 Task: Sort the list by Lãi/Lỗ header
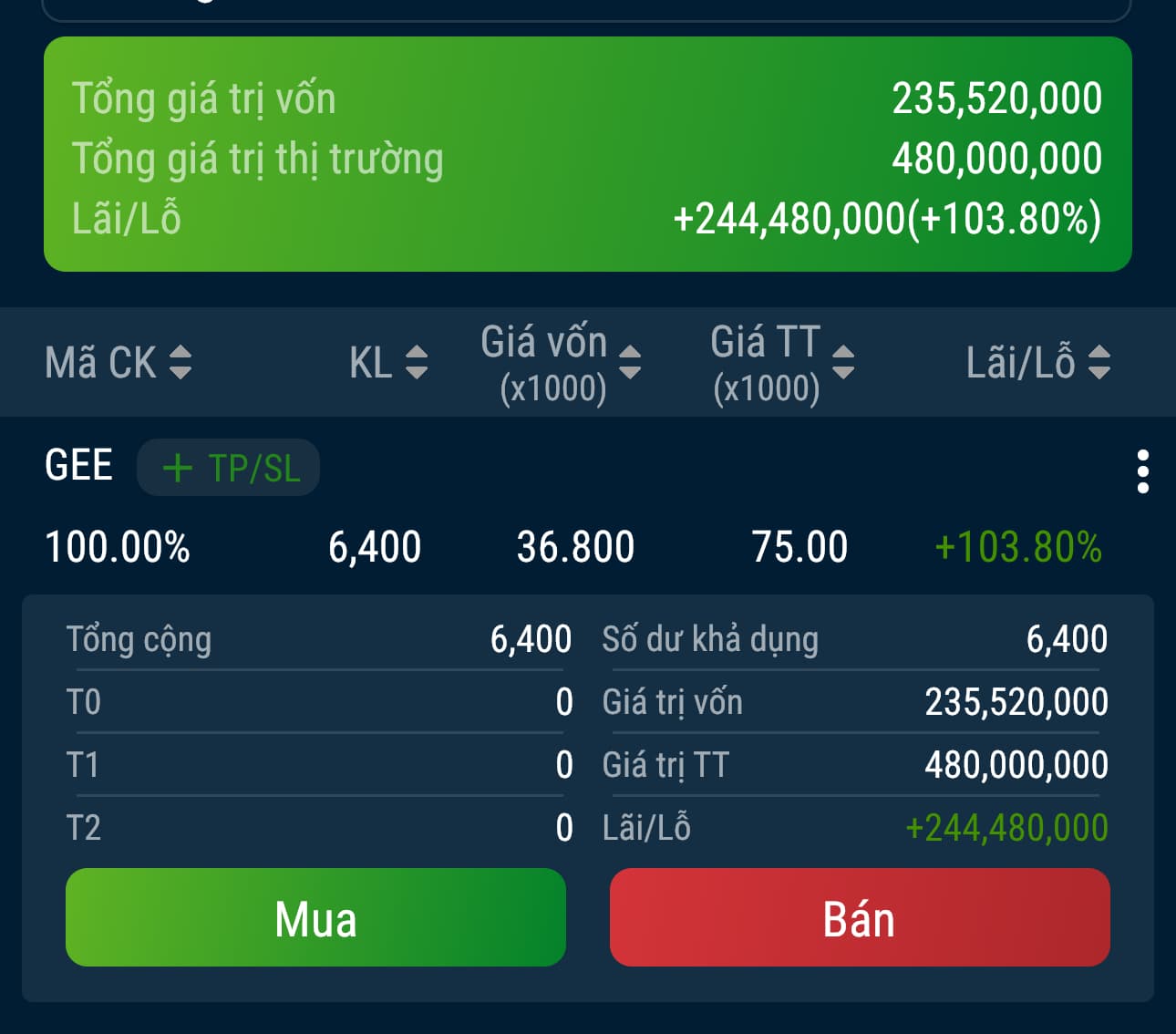coord(1037,363)
